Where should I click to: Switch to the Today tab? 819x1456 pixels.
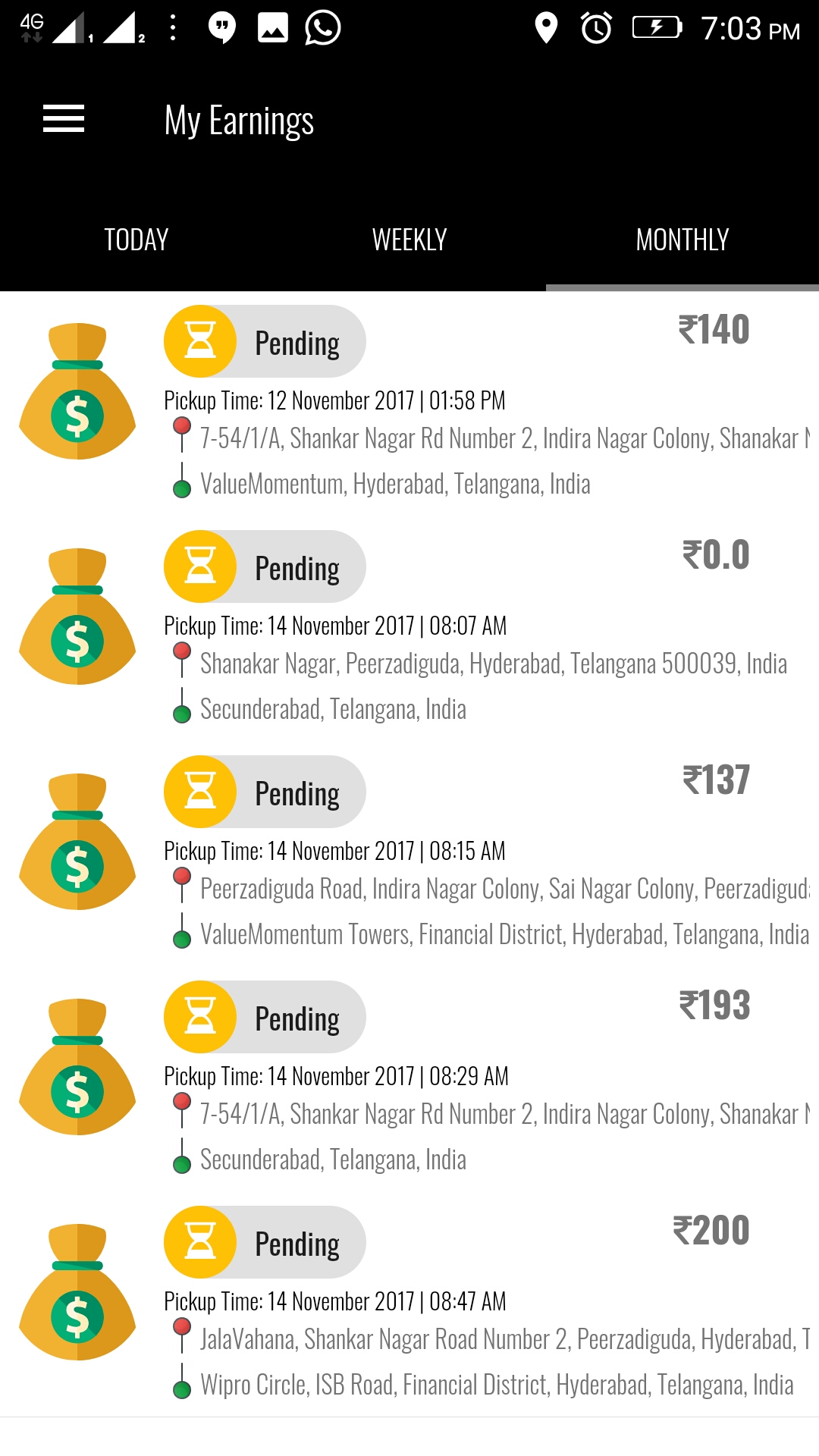pyautogui.click(x=136, y=240)
